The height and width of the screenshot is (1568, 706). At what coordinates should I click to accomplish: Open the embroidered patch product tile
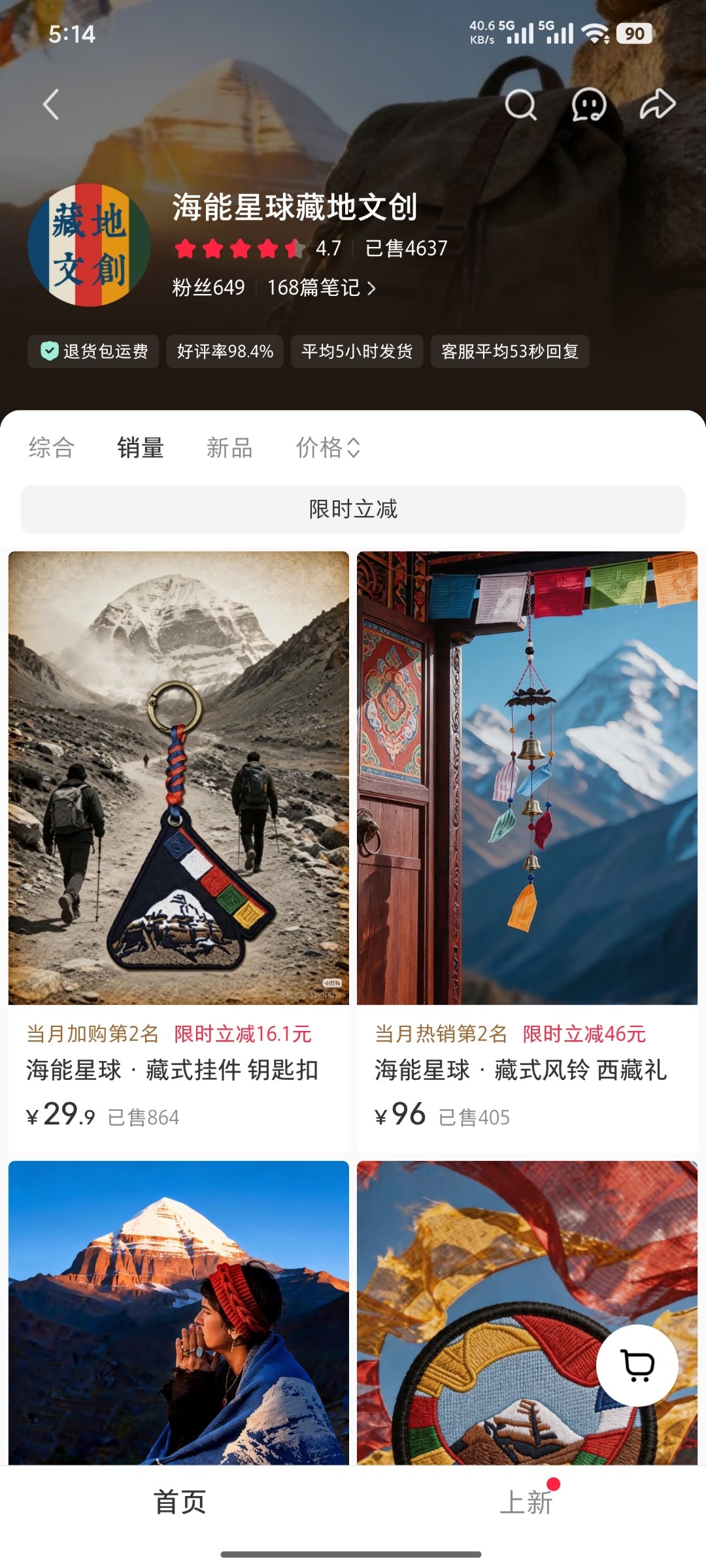click(527, 1313)
